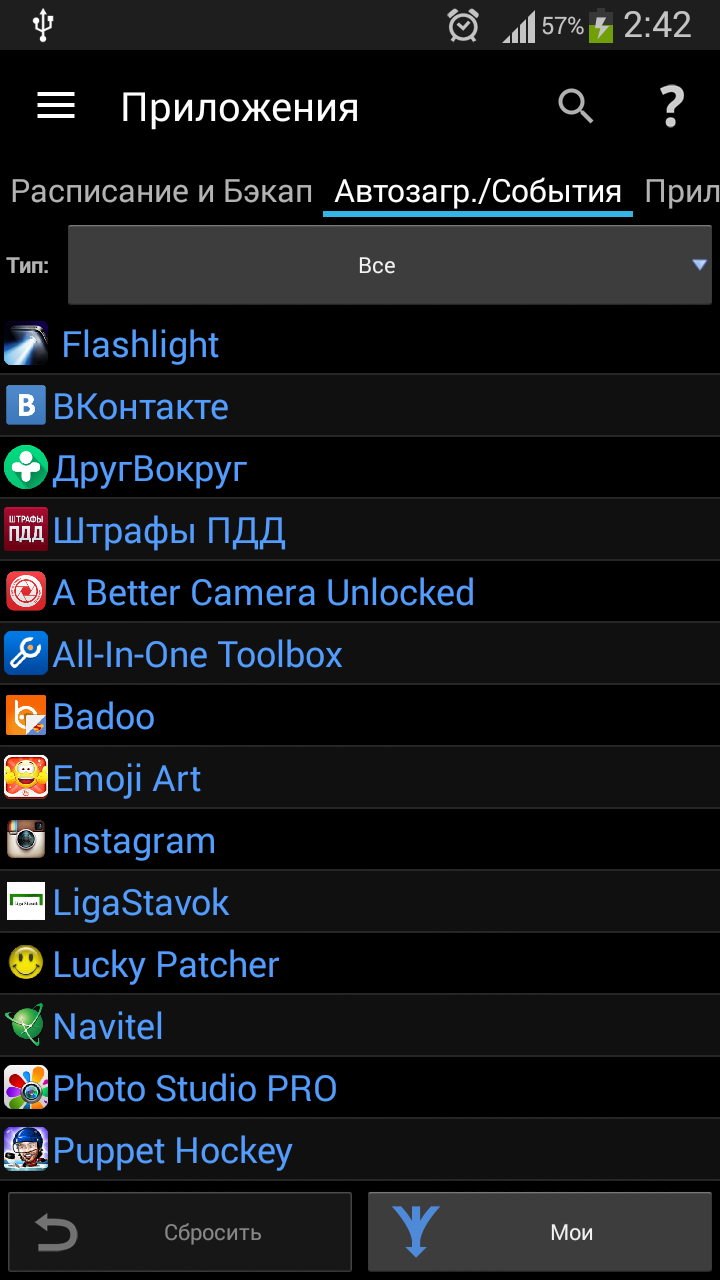
Task: Expand the Тип dropdown showing Все
Action: point(389,265)
